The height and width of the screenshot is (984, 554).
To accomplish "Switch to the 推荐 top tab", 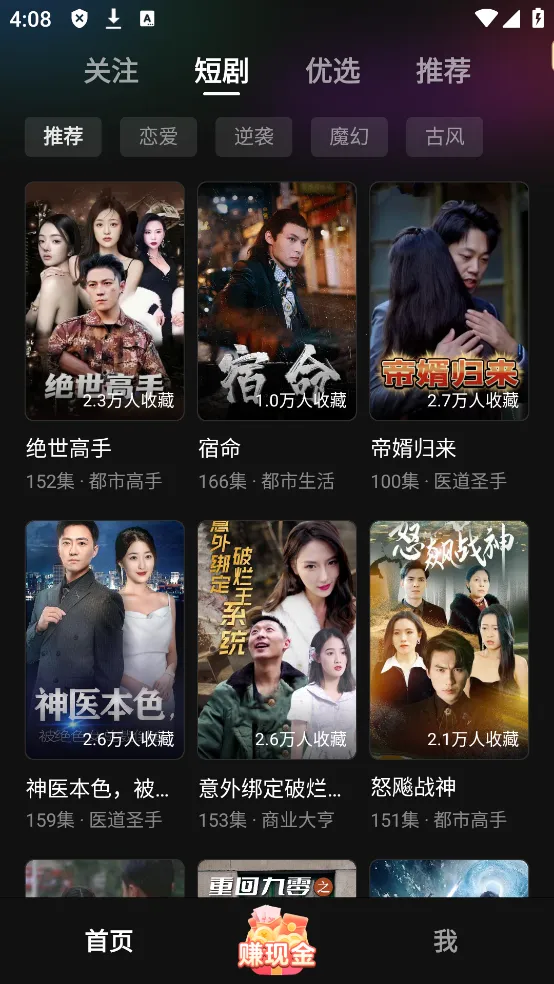I will tap(443, 71).
